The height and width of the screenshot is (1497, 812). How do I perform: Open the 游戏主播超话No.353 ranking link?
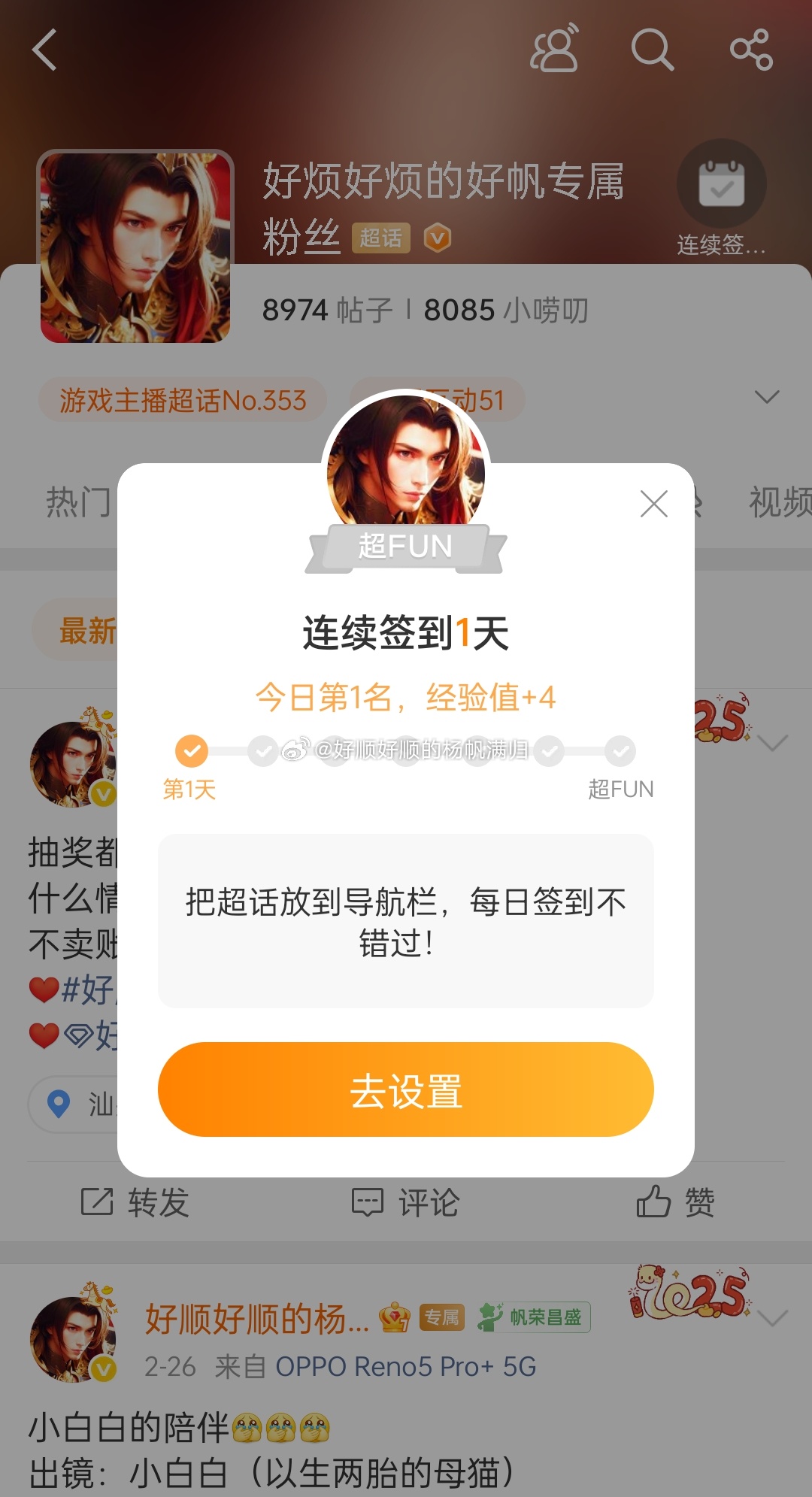point(183,400)
